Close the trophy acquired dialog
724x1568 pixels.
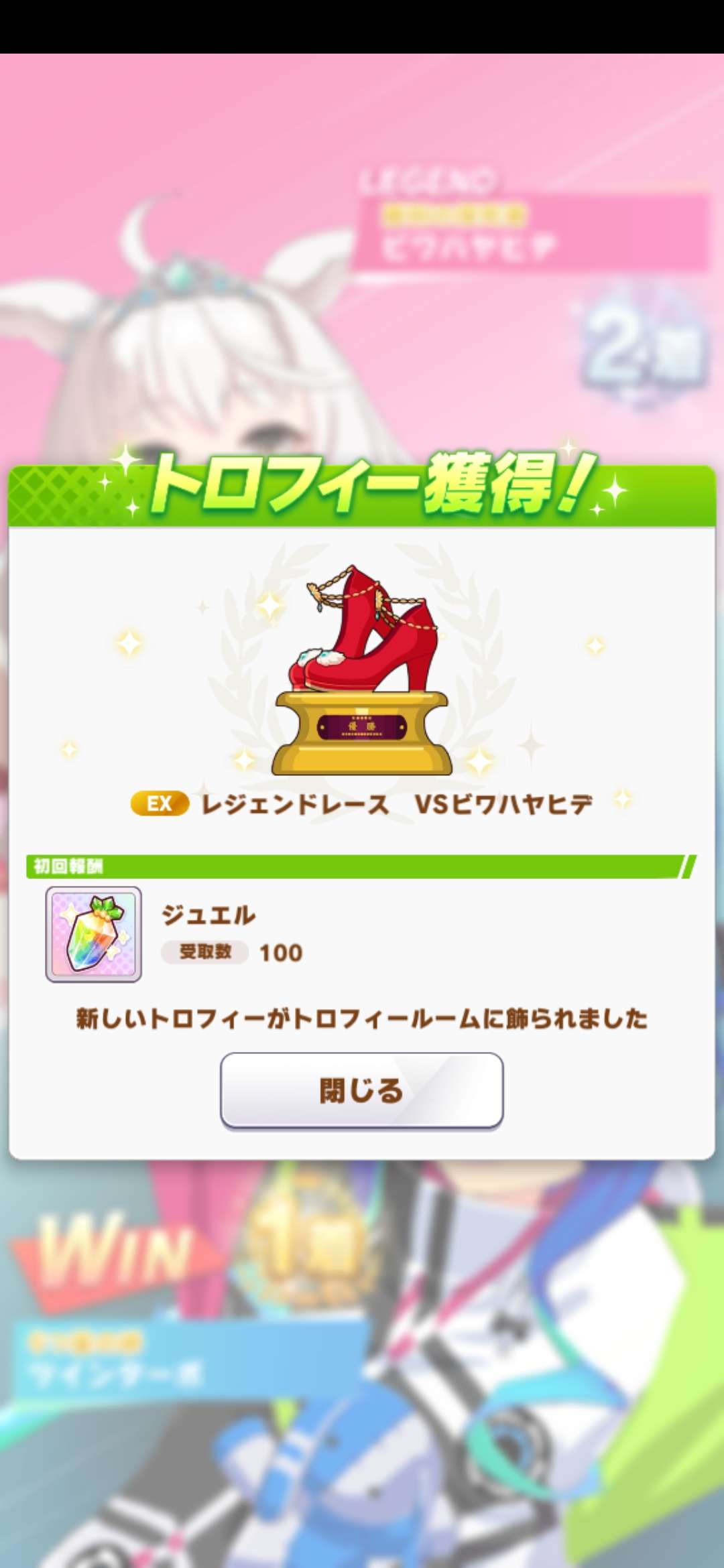(361, 1090)
